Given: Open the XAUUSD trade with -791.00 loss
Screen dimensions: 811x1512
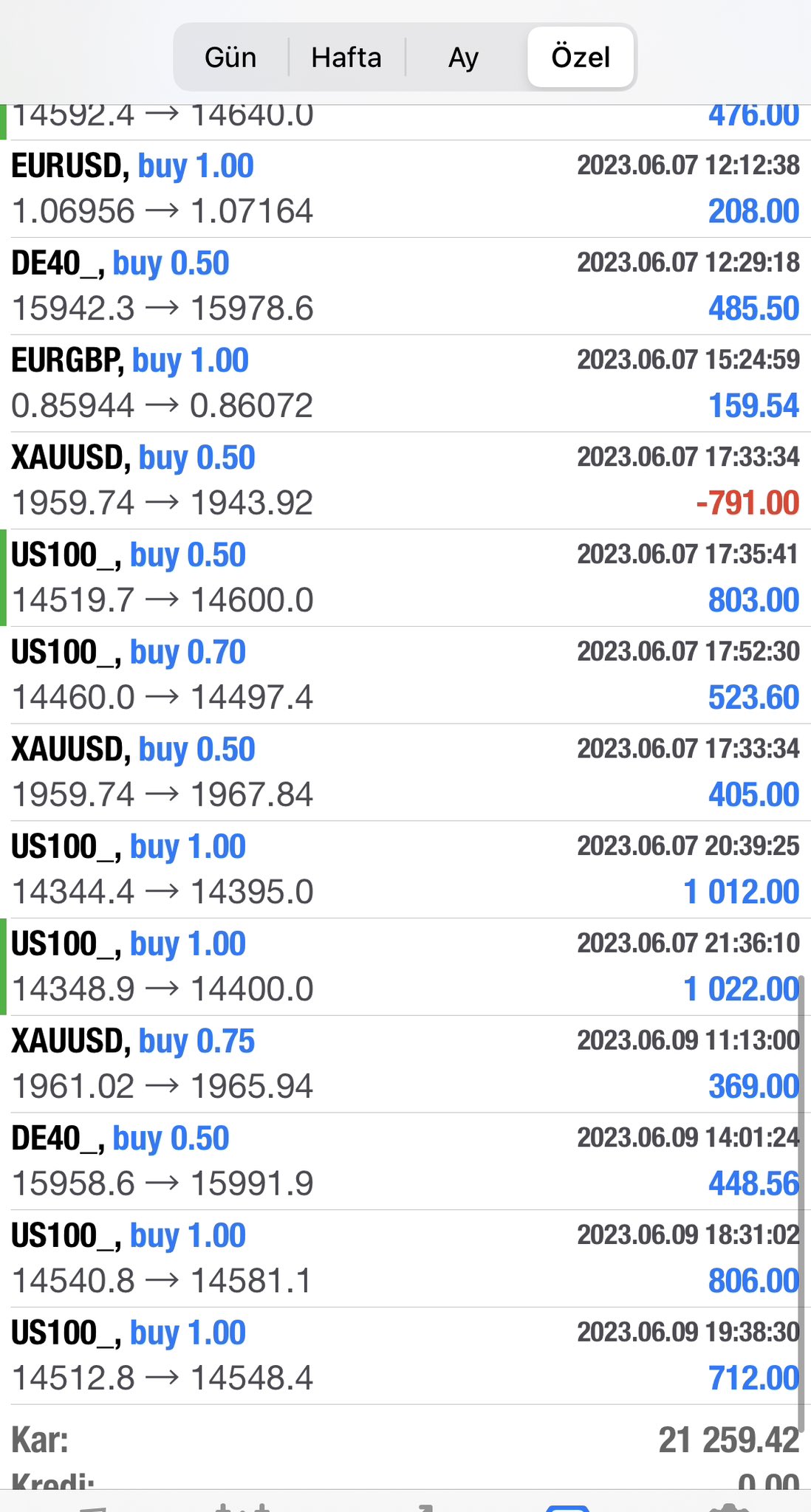Looking at the screenshot, I should pyautogui.click(x=405, y=481).
